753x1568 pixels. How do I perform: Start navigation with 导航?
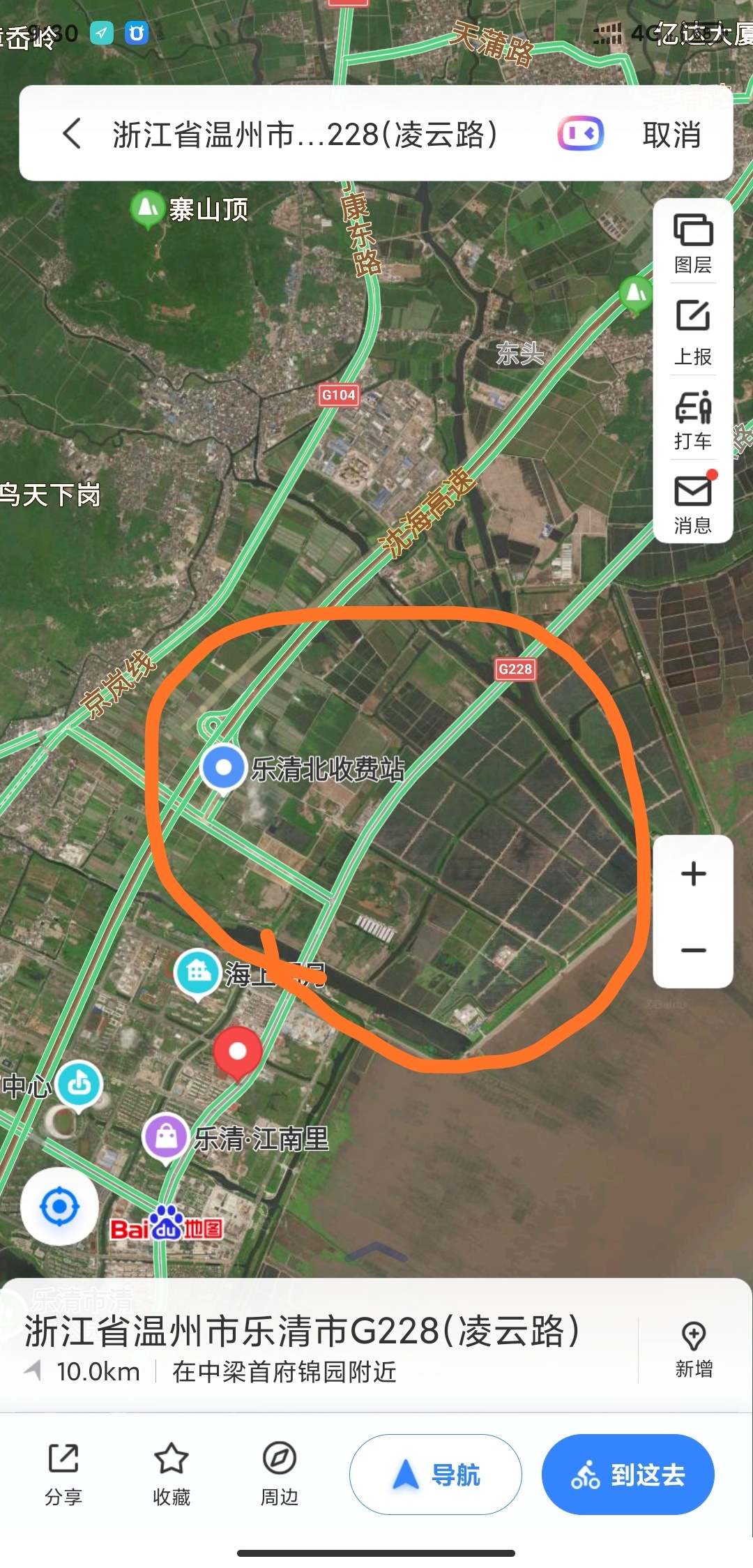tap(435, 1475)
